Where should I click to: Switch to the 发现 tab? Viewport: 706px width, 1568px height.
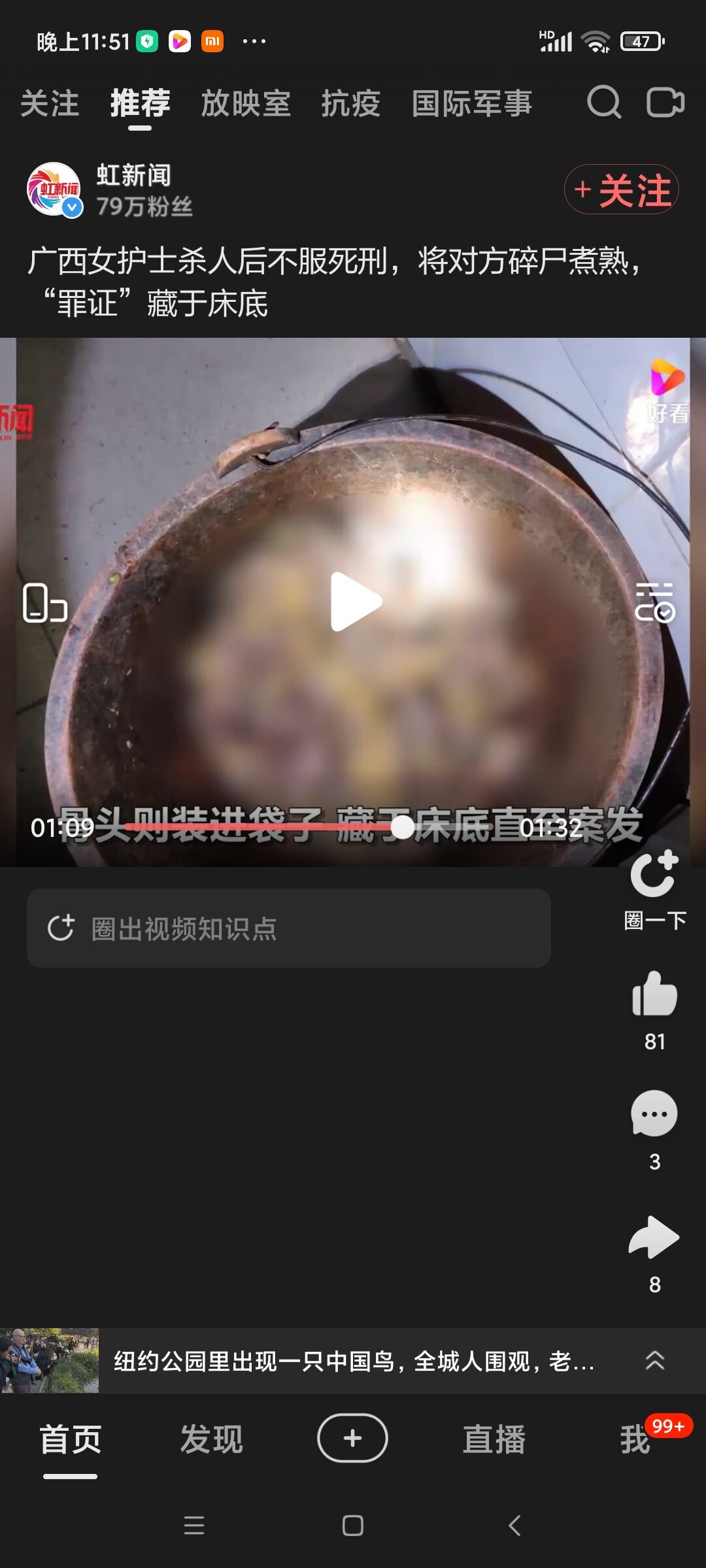tap(211, 1439)
